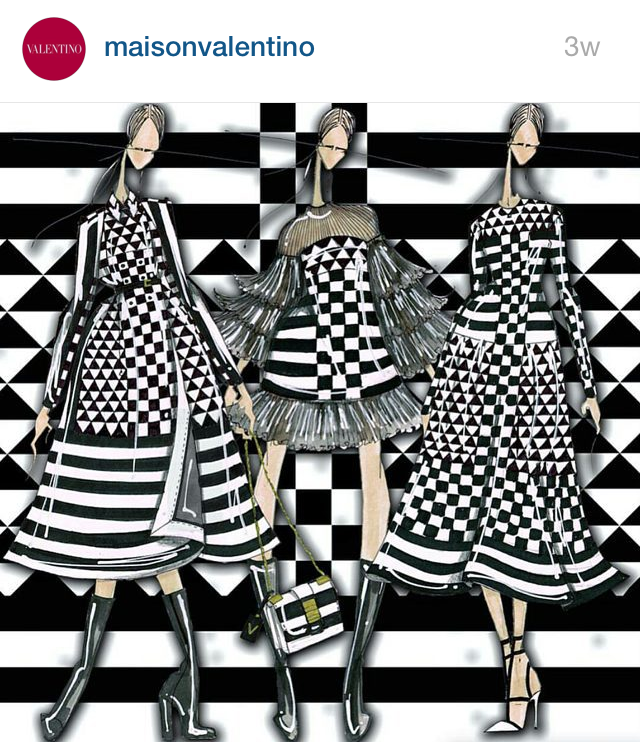Tap the Valentino profile avatar

[54, 48]
